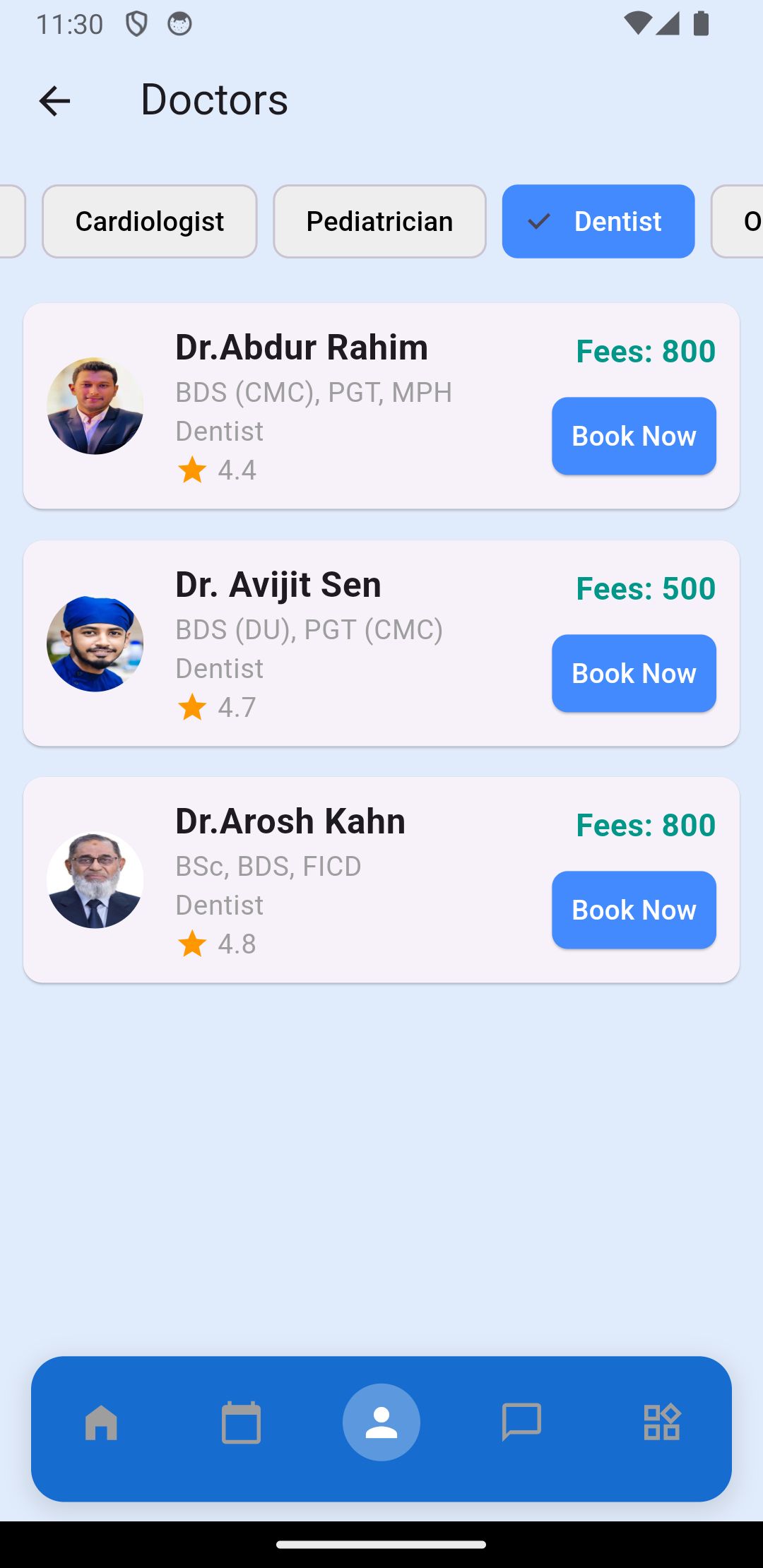Deselect the Dentist filter chip

598,222
